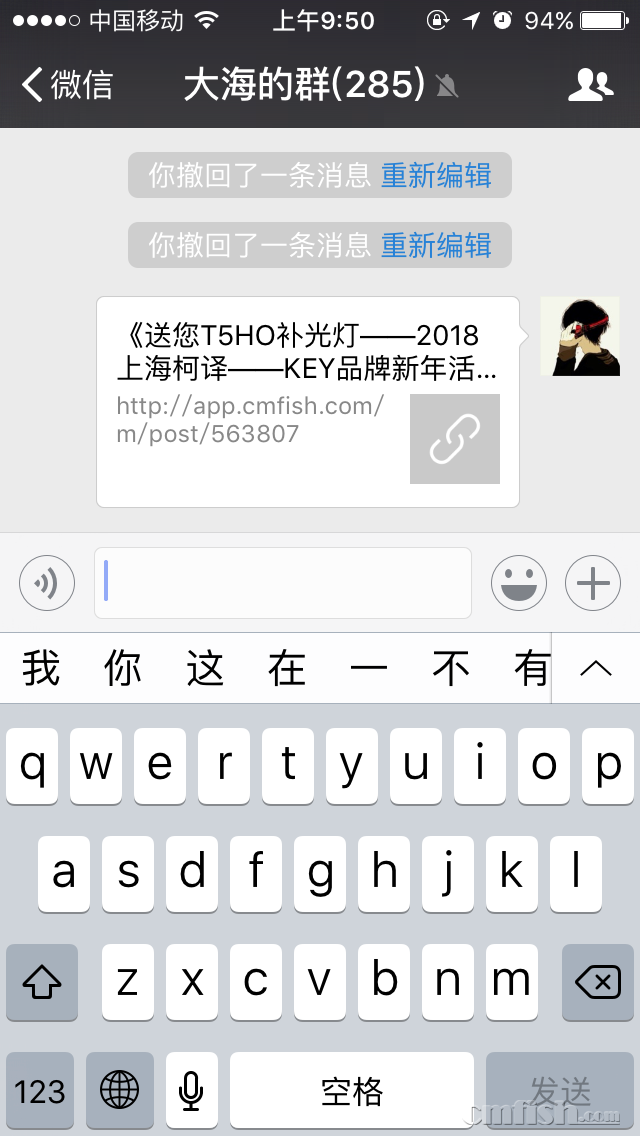Select the suggested word 这
Viewport: 640px width, 1136px height.
pos(205,669)
